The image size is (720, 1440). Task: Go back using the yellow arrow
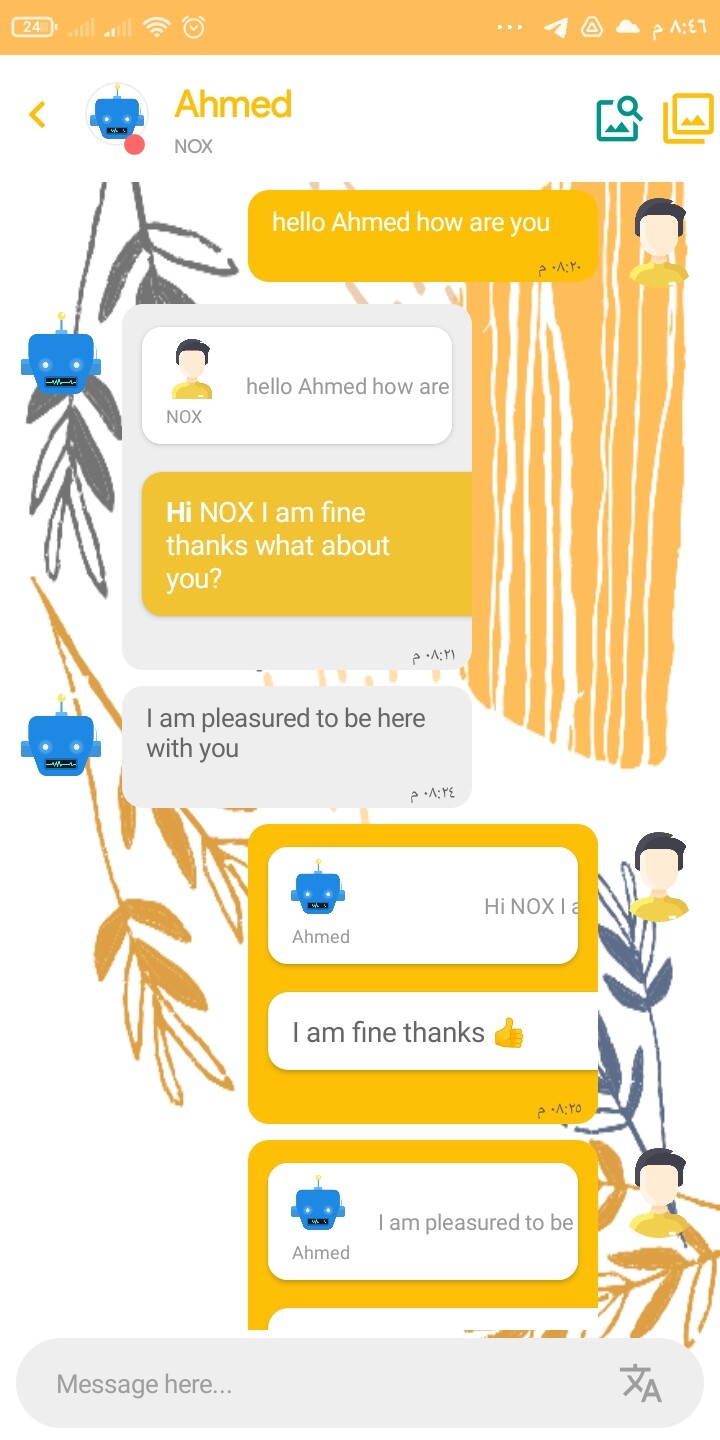click(38, 115)
